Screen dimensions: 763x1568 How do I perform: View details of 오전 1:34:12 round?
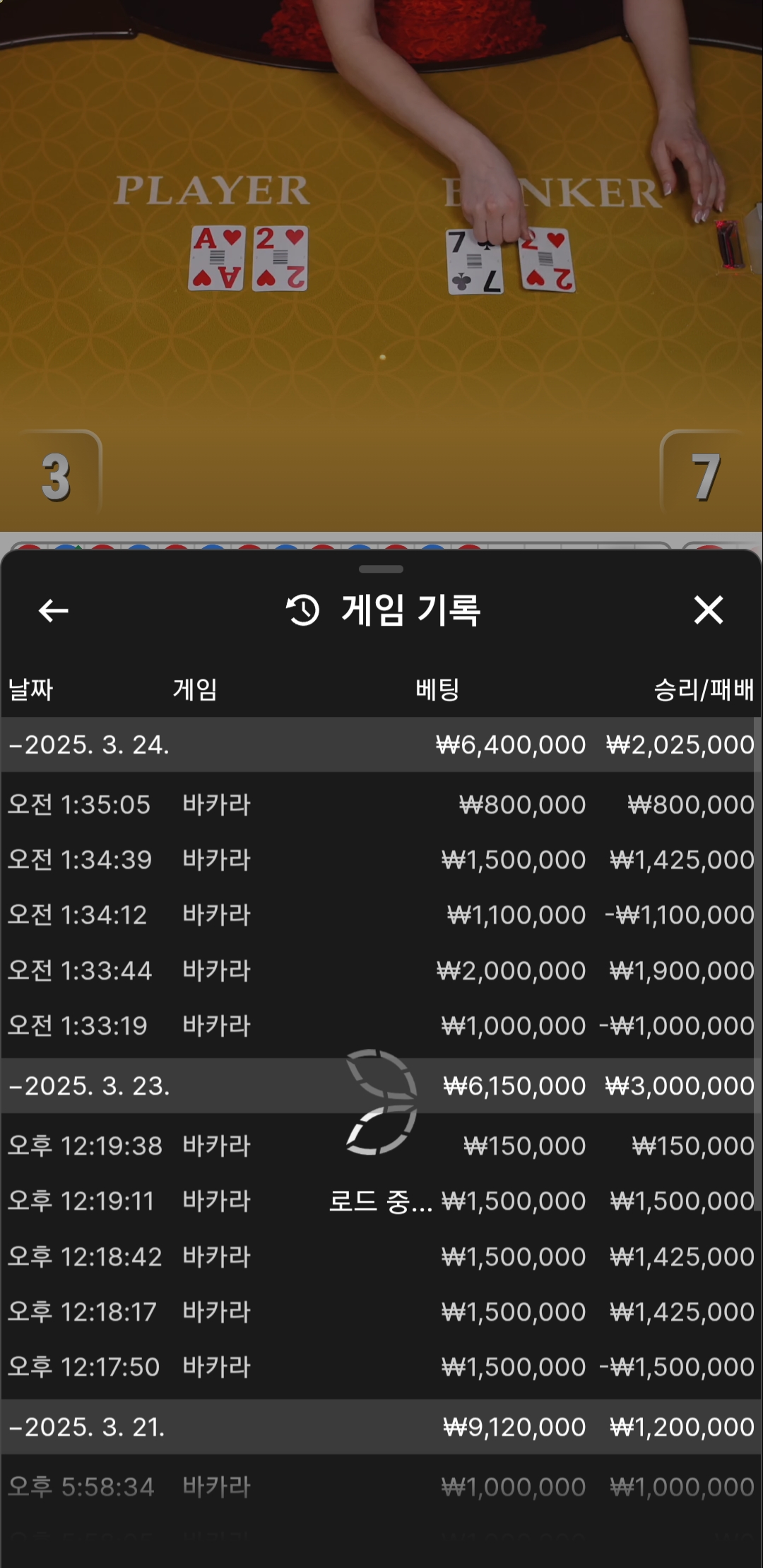click(x=380, y=915)
